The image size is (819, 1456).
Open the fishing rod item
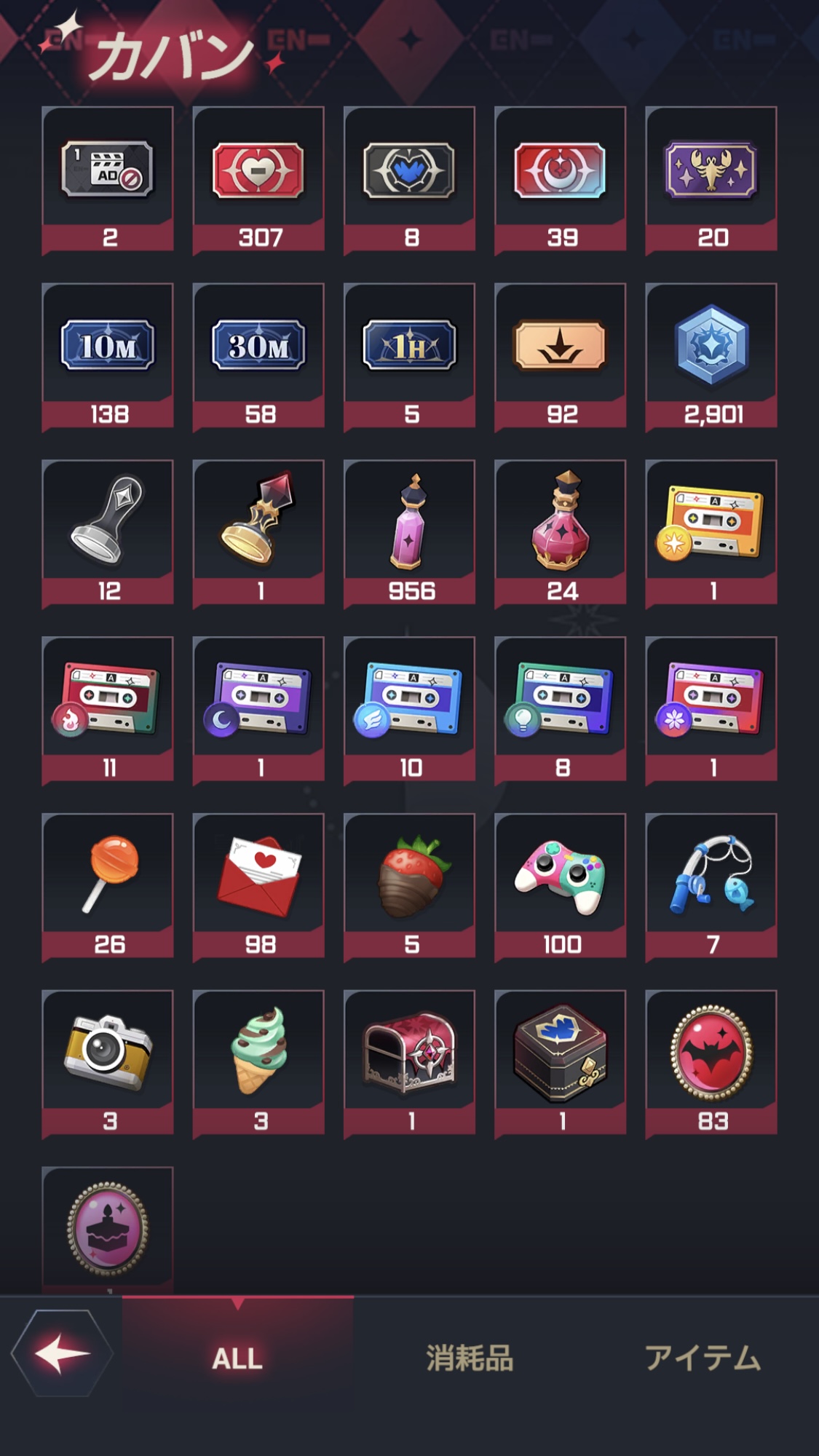click(x=711, y=885)
